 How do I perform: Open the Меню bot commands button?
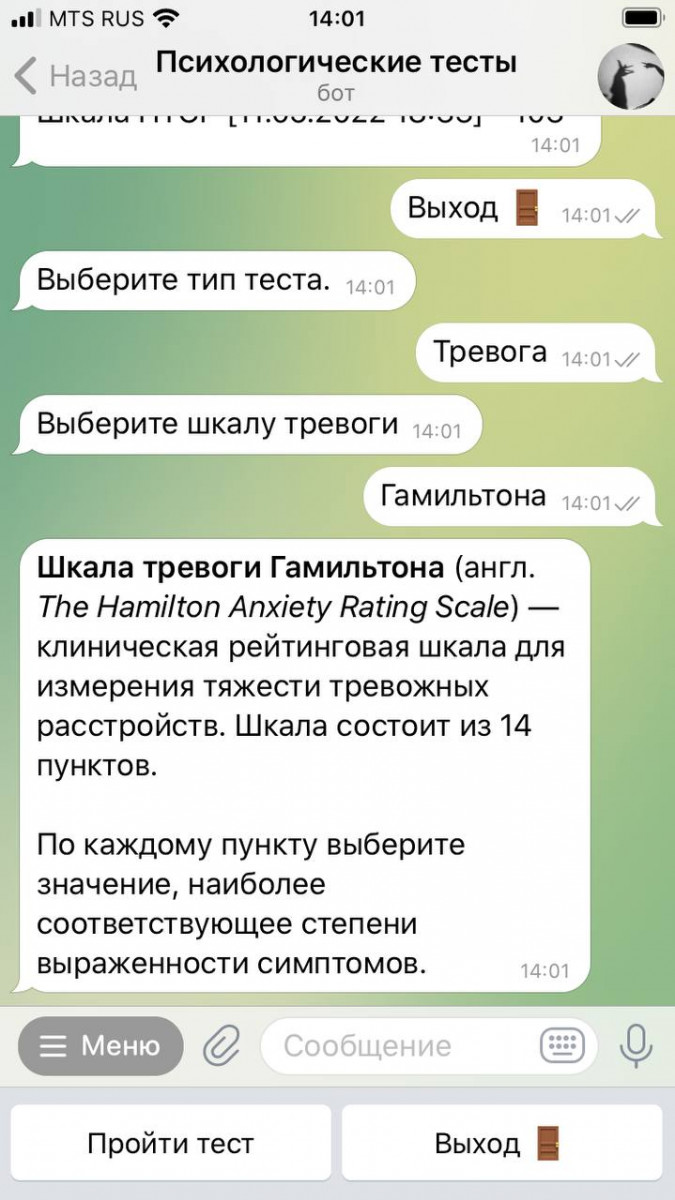[101, 1046]
